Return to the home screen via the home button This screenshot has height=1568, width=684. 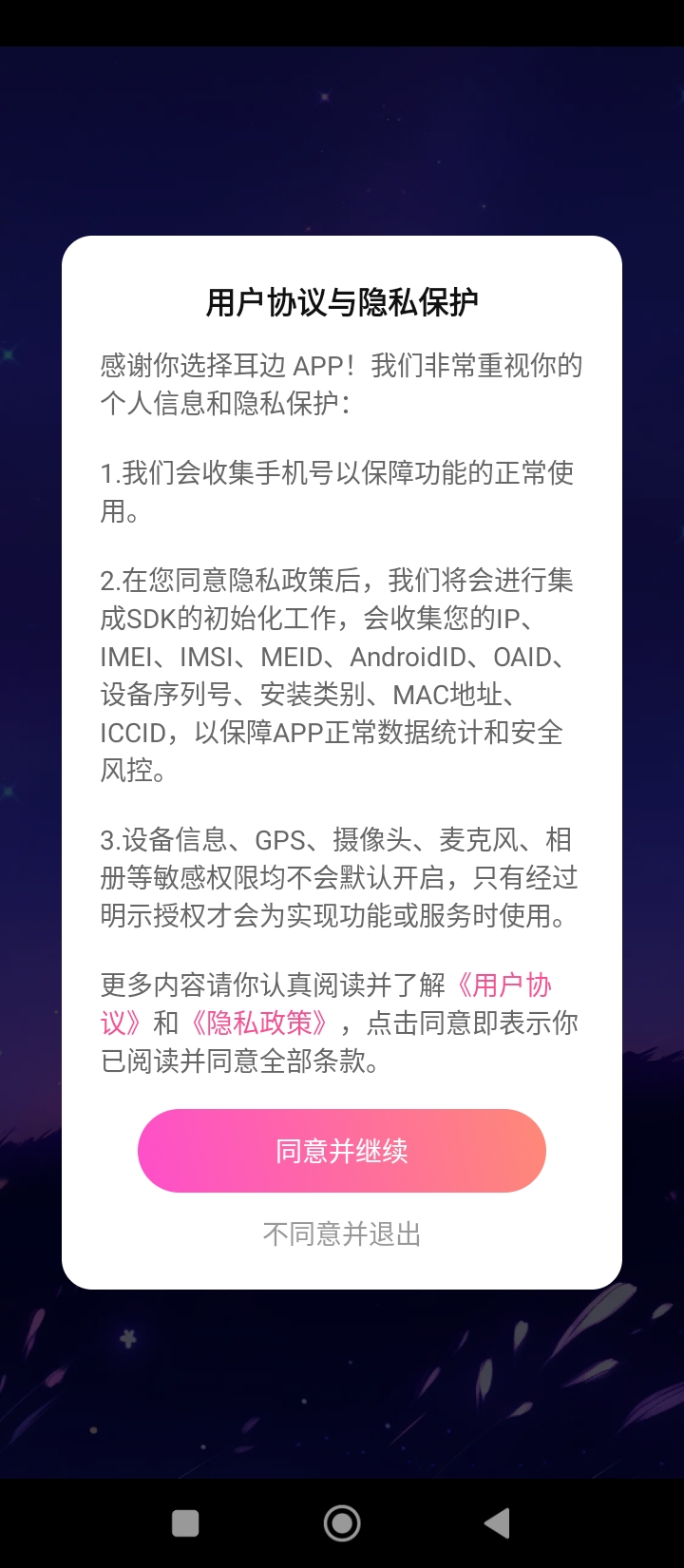[342, 1523]
